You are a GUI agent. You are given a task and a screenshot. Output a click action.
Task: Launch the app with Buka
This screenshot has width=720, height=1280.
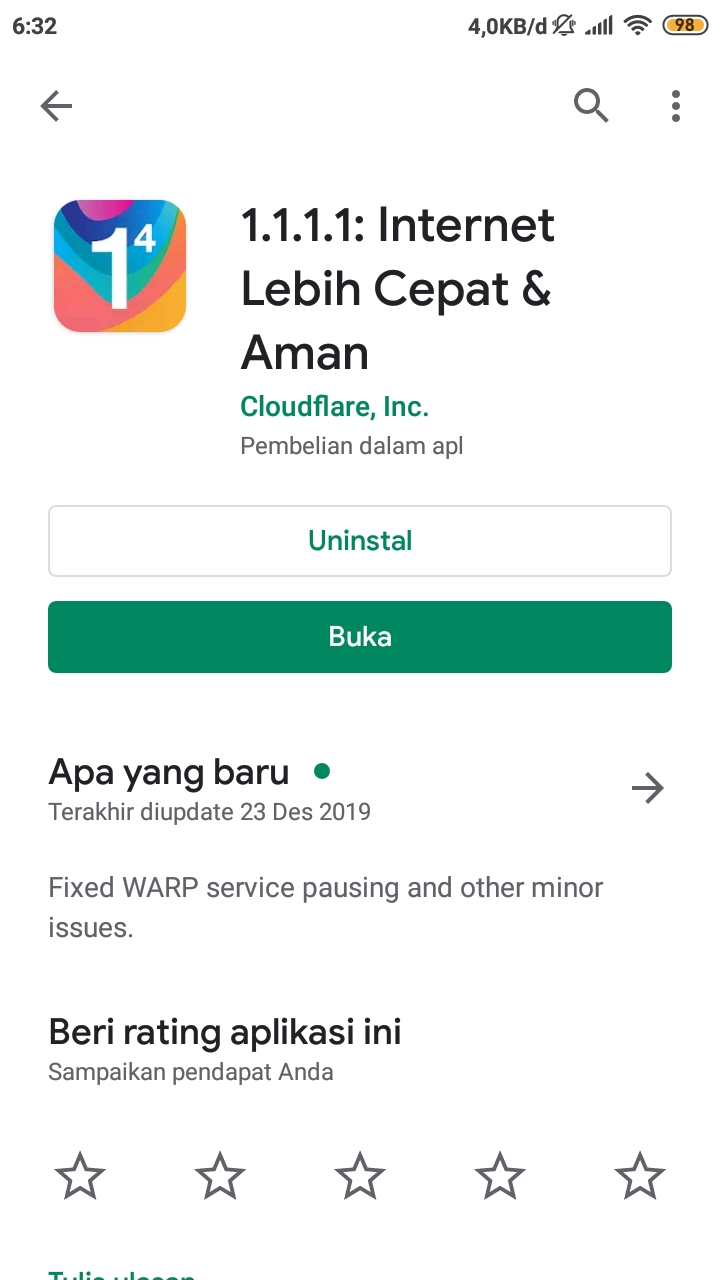[360, 637]
